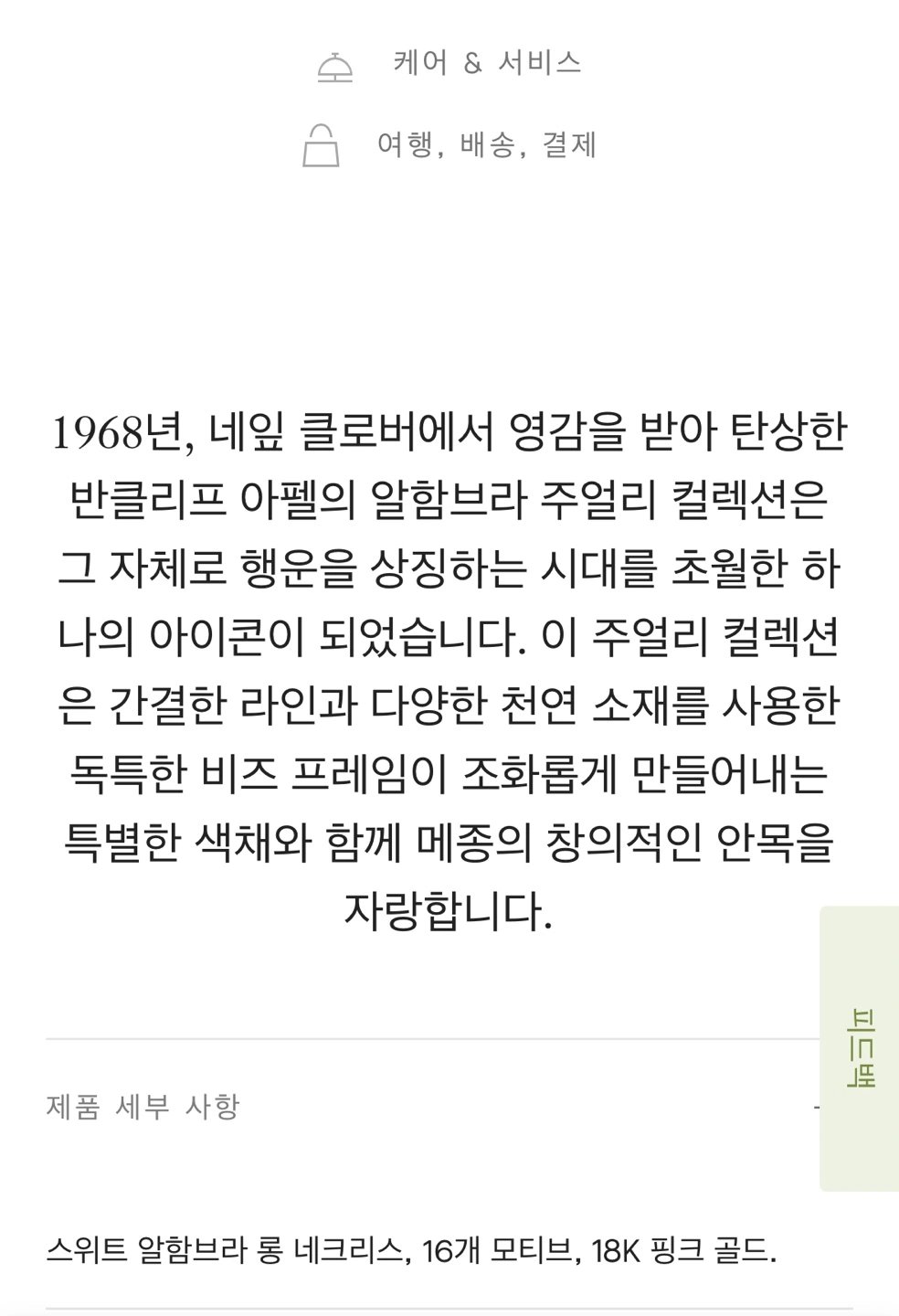The image size is (899, 1316).
Task: Open the 피드백 side tab
Action: (860, 1048)
